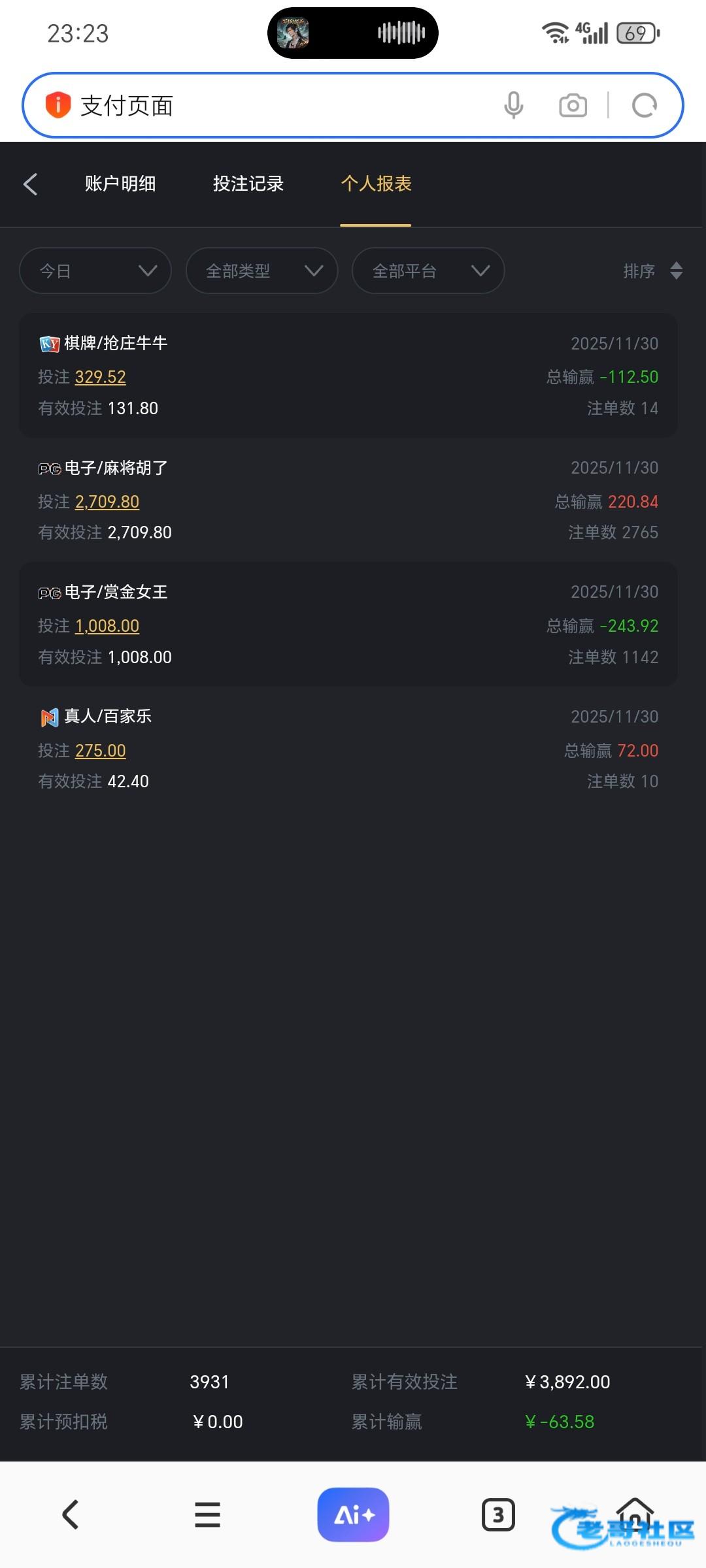
Task: Open the 全部类型 filter dropdown
Action: coord(261,270)
